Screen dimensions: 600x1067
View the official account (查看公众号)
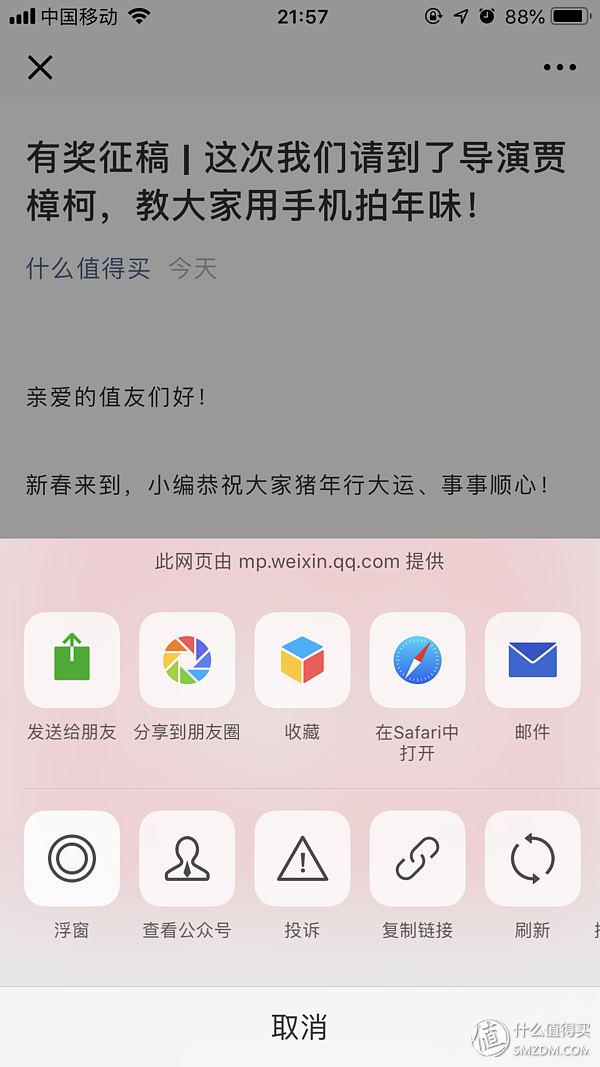187,858
